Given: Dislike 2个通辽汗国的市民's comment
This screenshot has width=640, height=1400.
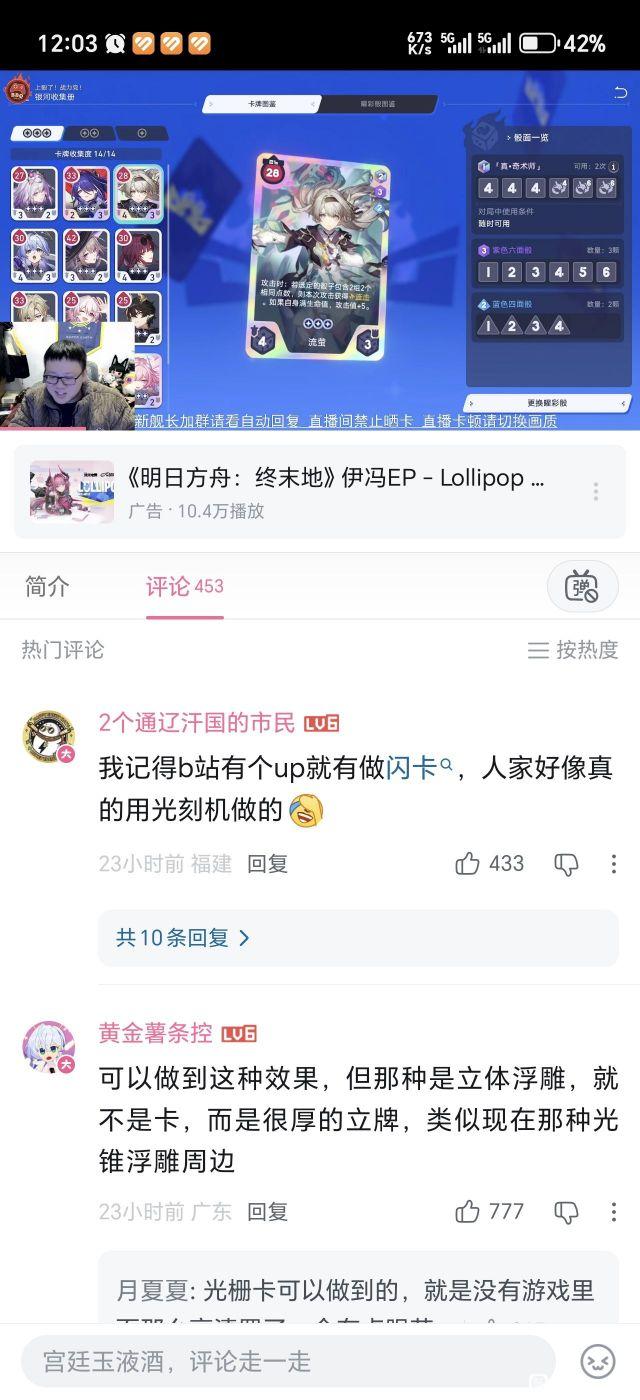Looking at the screenshot, I should pyautogui.click(x=566, y=865).
